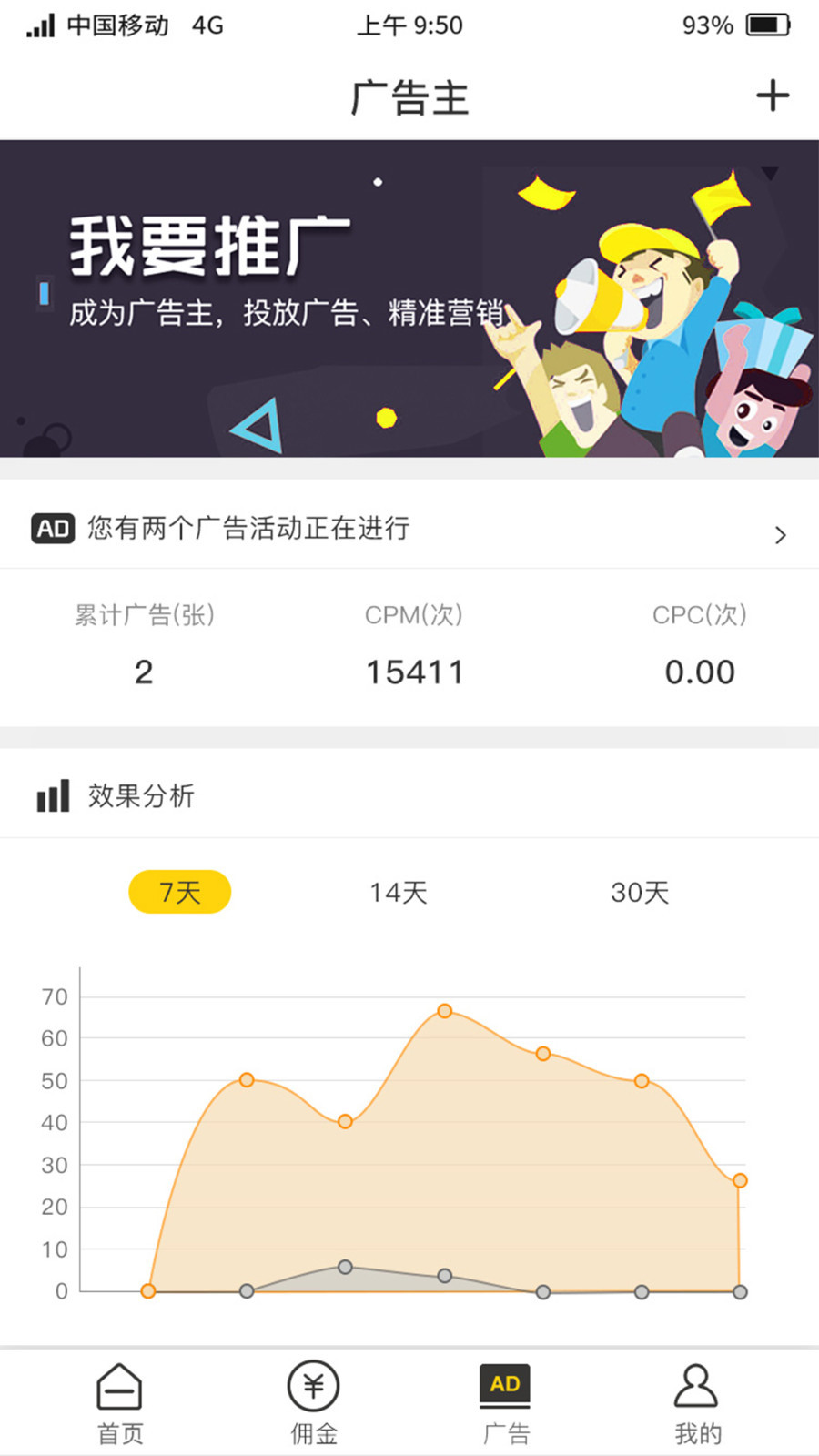
Task: Tap the AD 广告 icon in bottom navigation
Action: pyautogui.click(x=506, y=1384)
